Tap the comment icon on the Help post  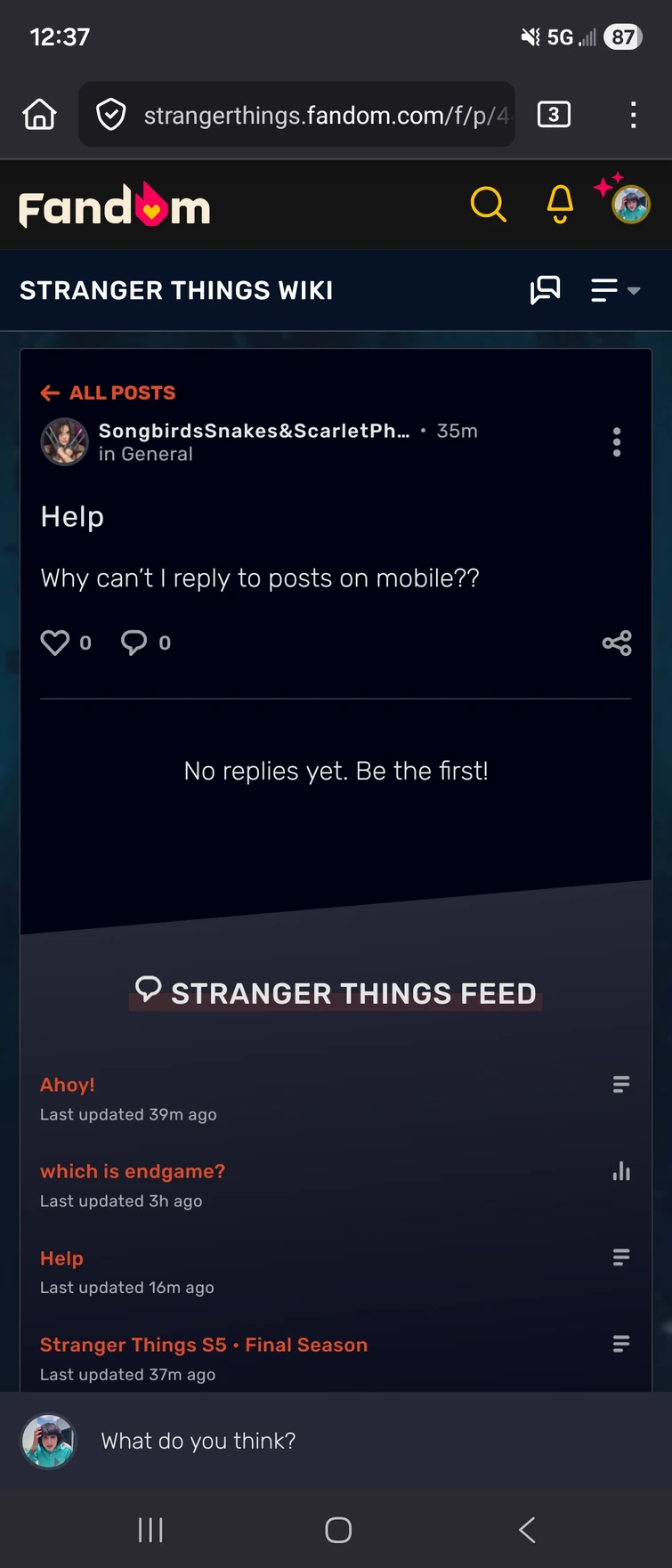(134, 643)
